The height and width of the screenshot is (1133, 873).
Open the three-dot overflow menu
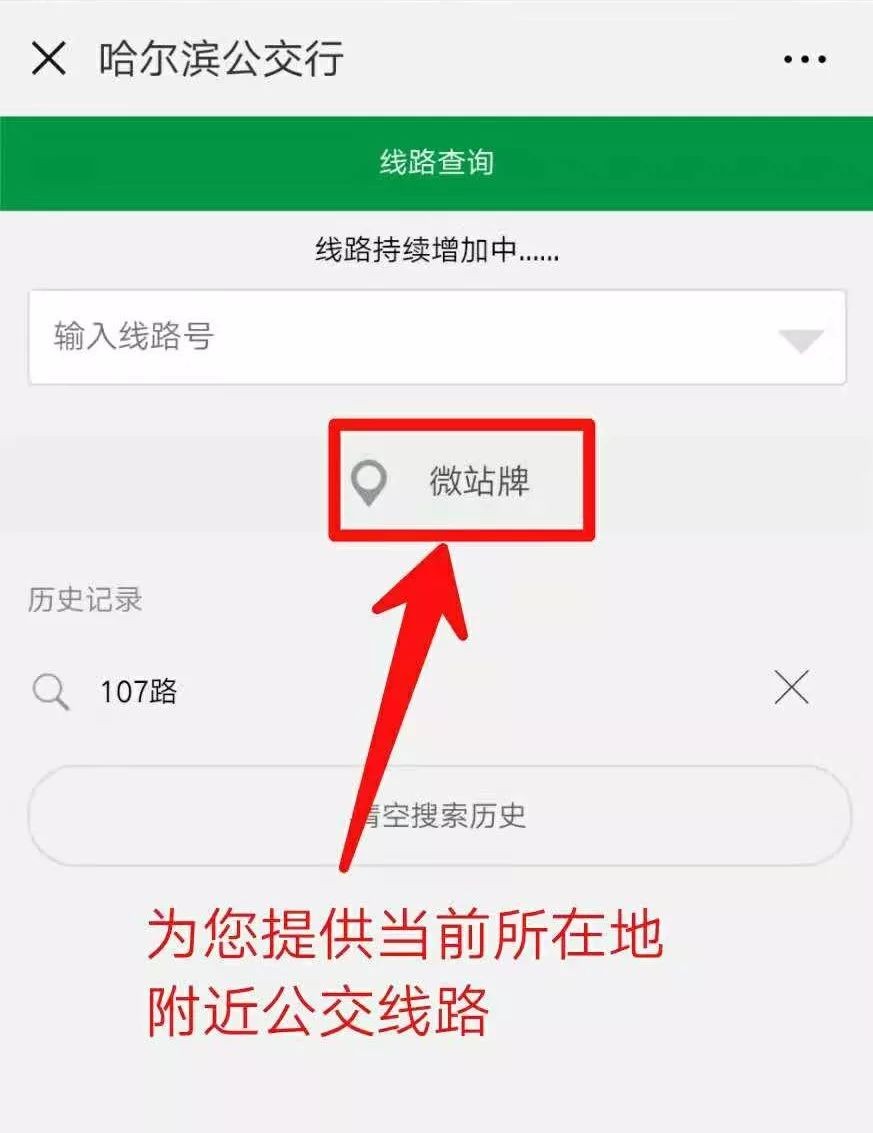804,60
